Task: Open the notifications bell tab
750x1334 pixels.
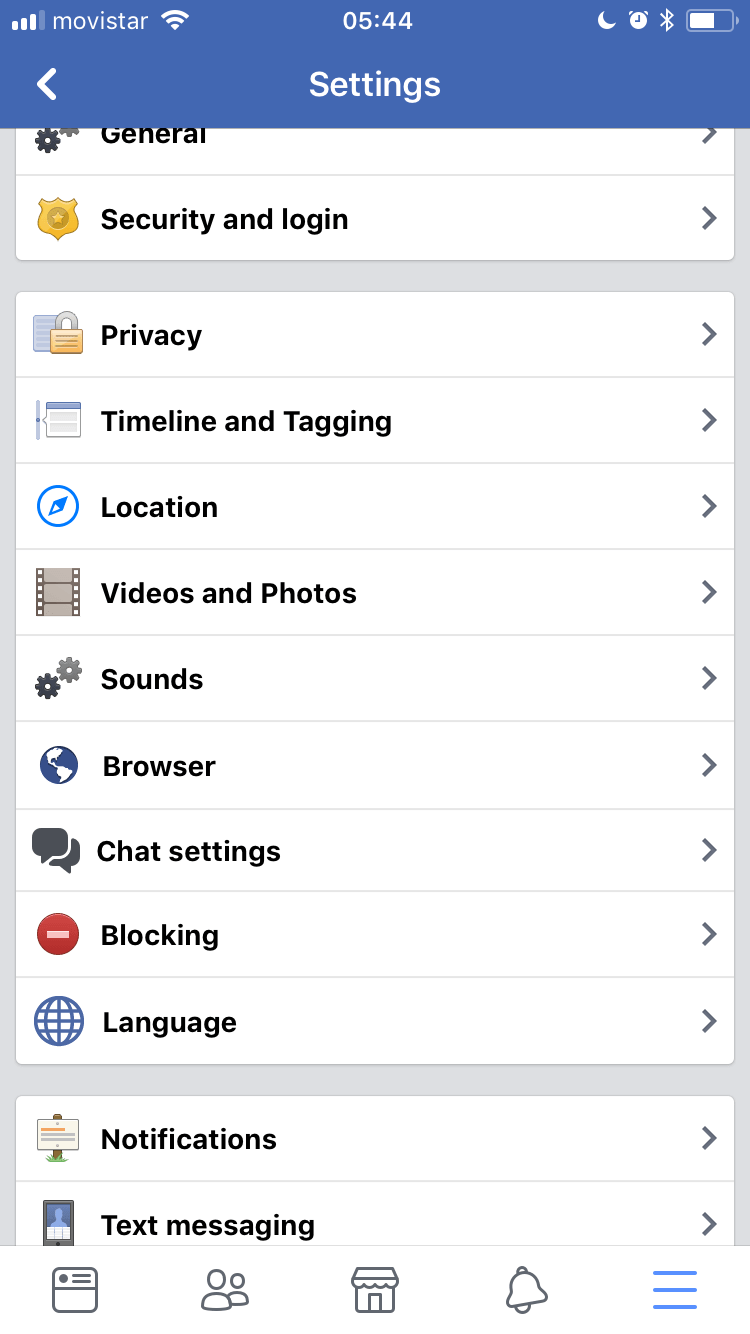Action: (526, 1290)
